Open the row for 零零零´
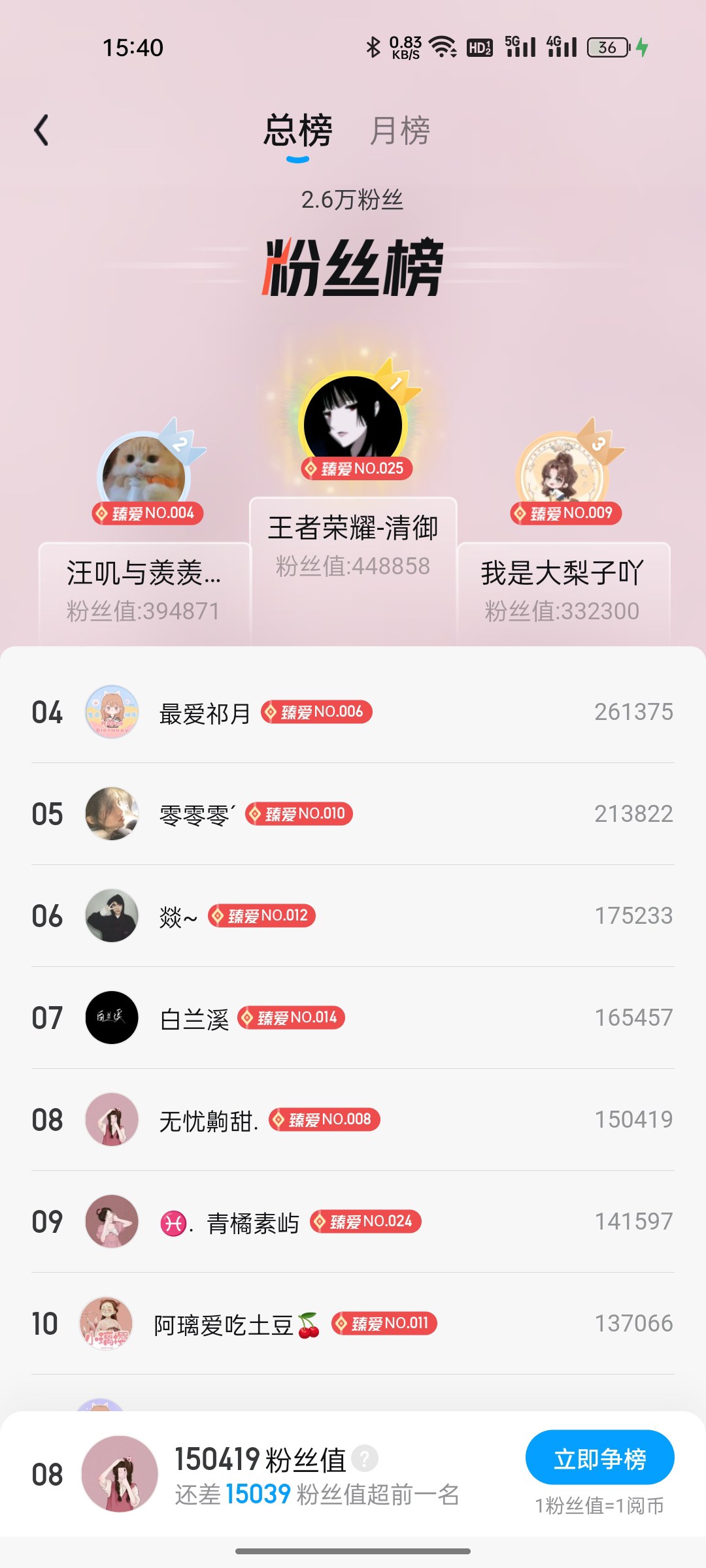Image resolution: width=706 pixels, height=1568 pixels. click(353, 814)
